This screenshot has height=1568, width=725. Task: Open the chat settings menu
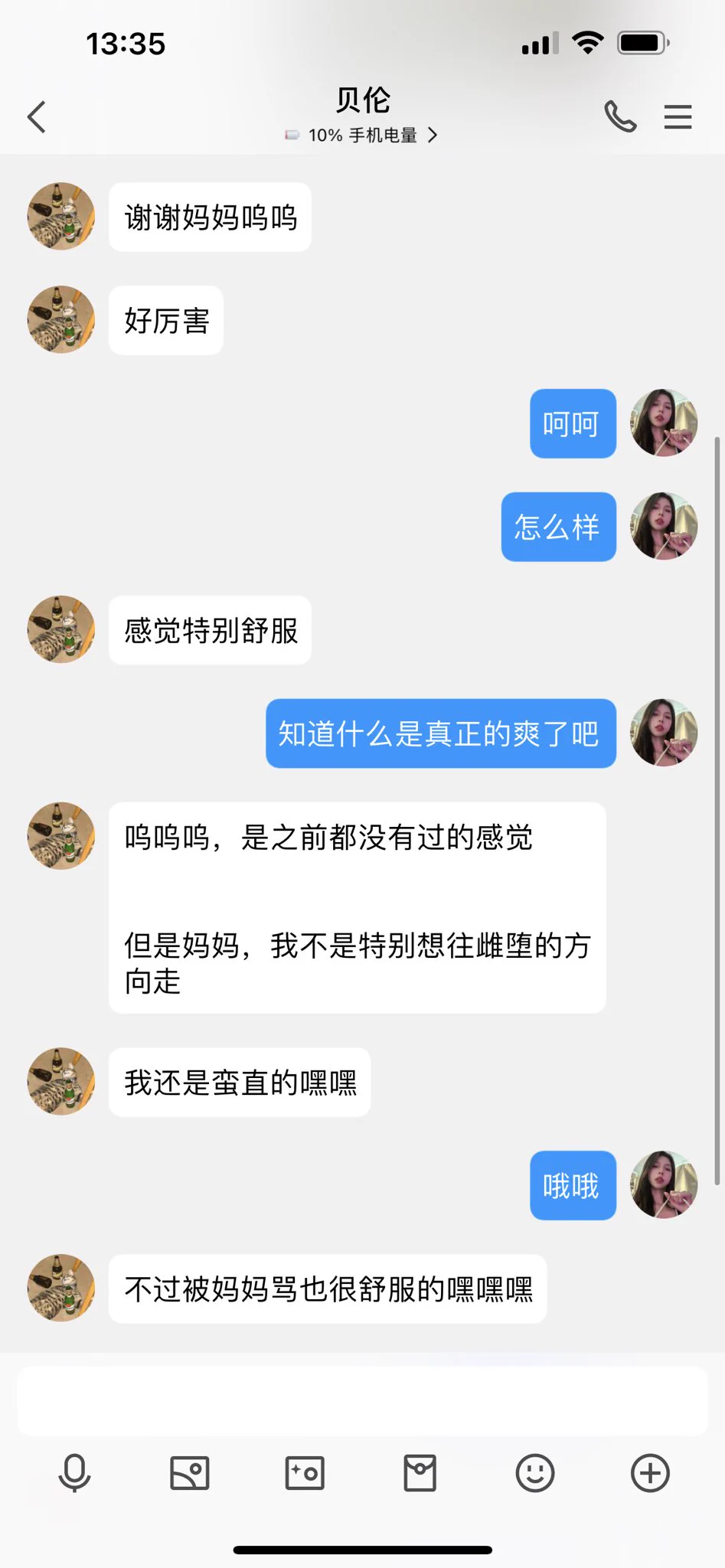point(678,117)
